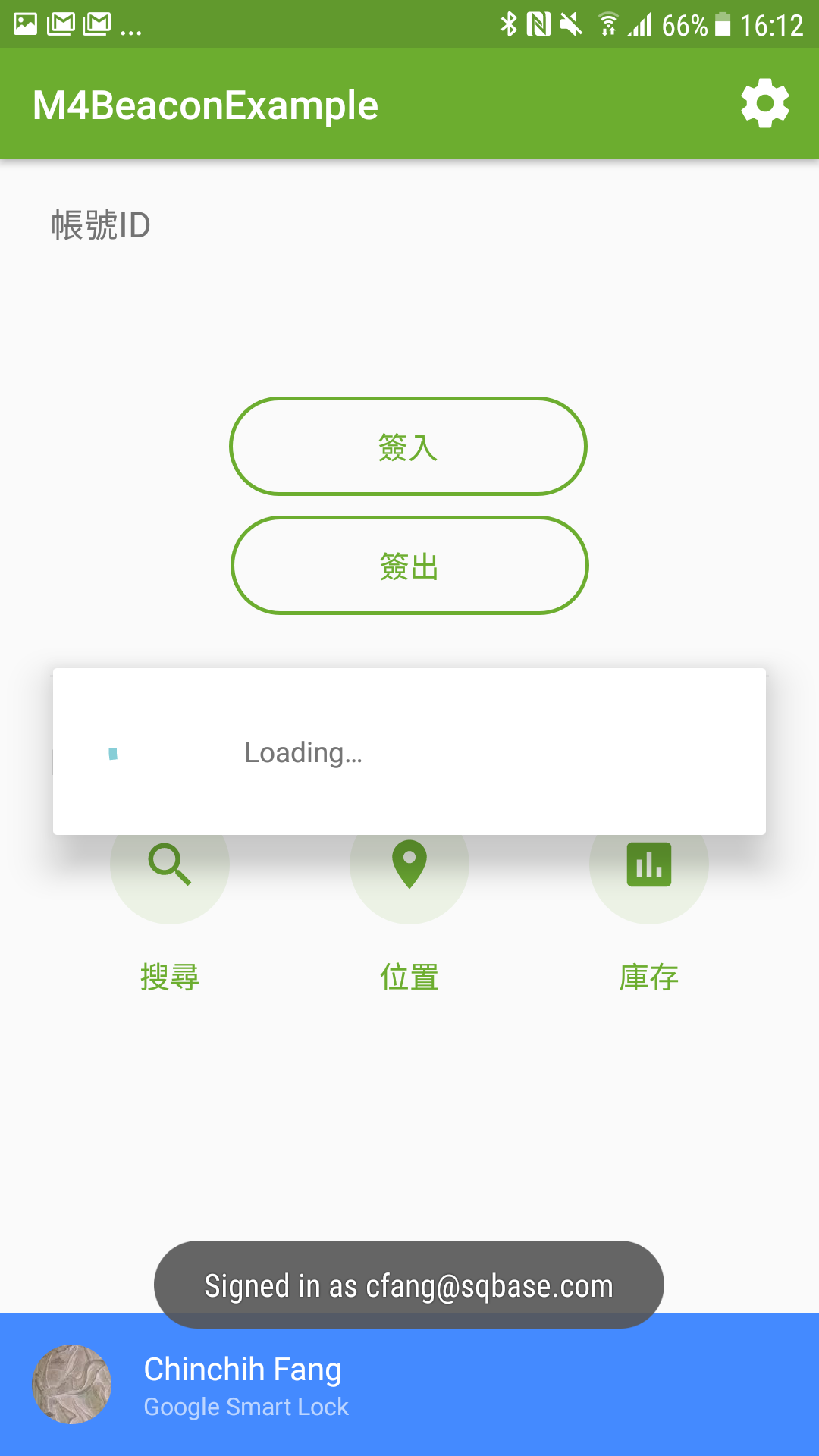Screen dimensions: 819x1456
Task: Tap the 簽入 sign-in button
Action: (408, 447)
